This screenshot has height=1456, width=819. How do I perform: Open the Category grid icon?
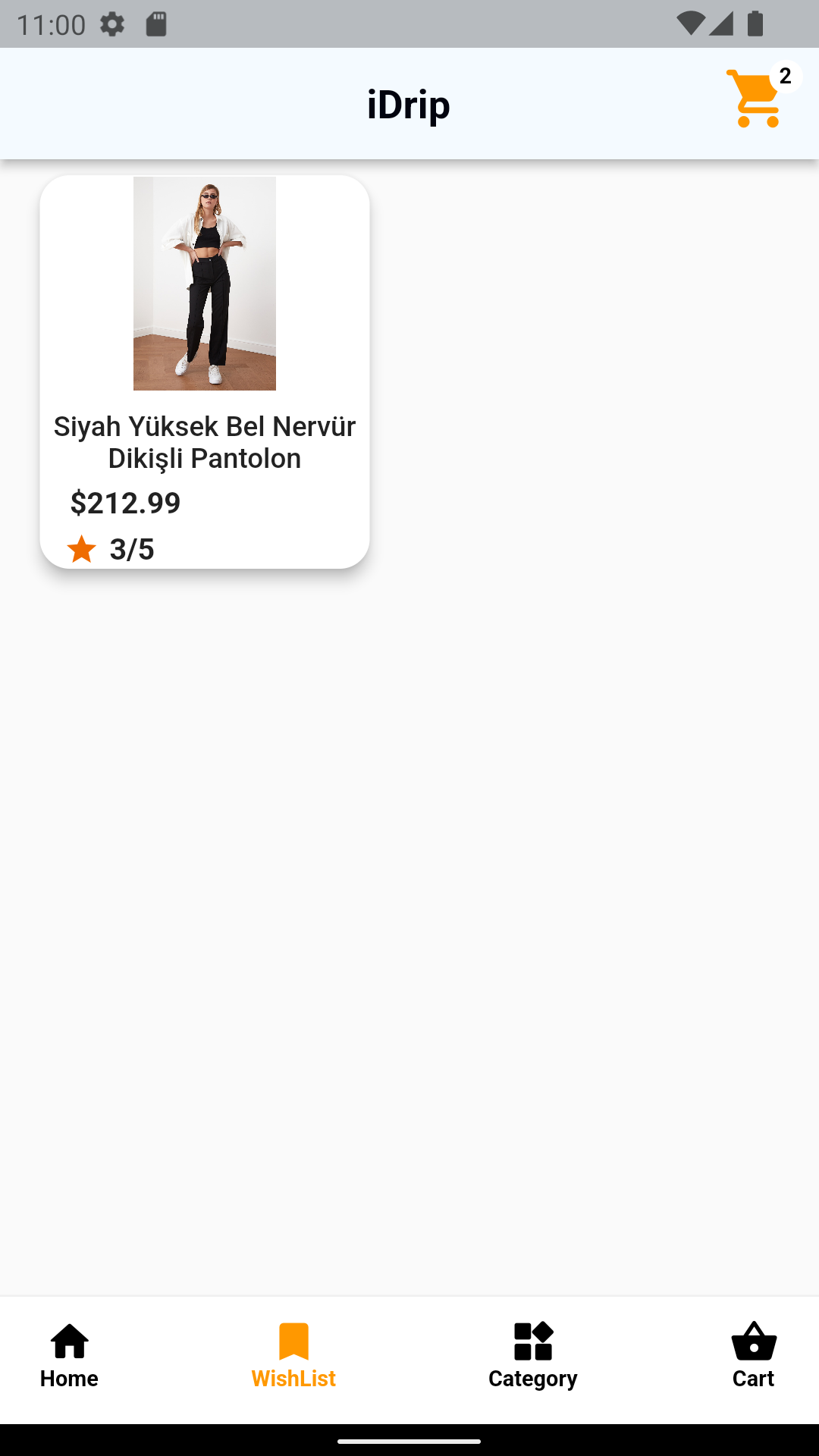point(532,1339)
